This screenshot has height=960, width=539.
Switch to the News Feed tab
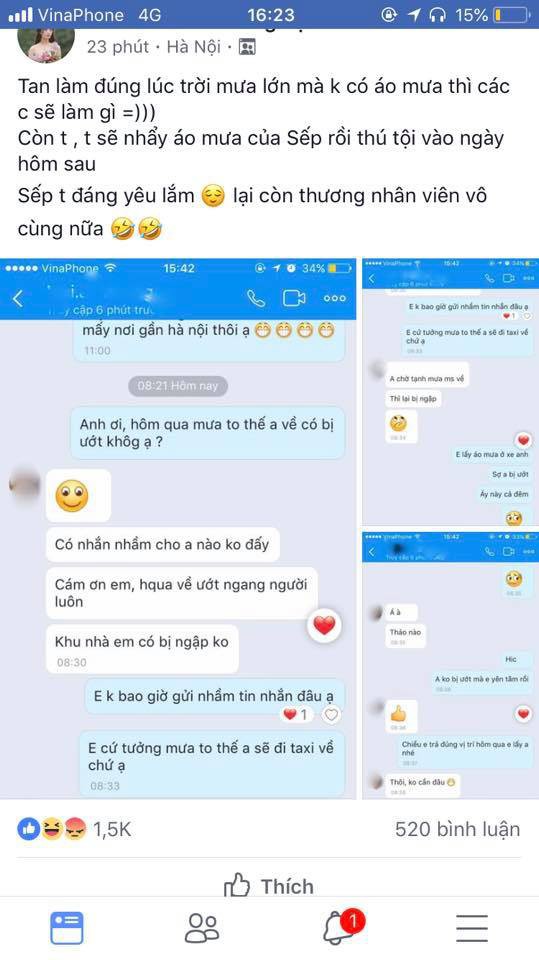(x=66, y=928)
